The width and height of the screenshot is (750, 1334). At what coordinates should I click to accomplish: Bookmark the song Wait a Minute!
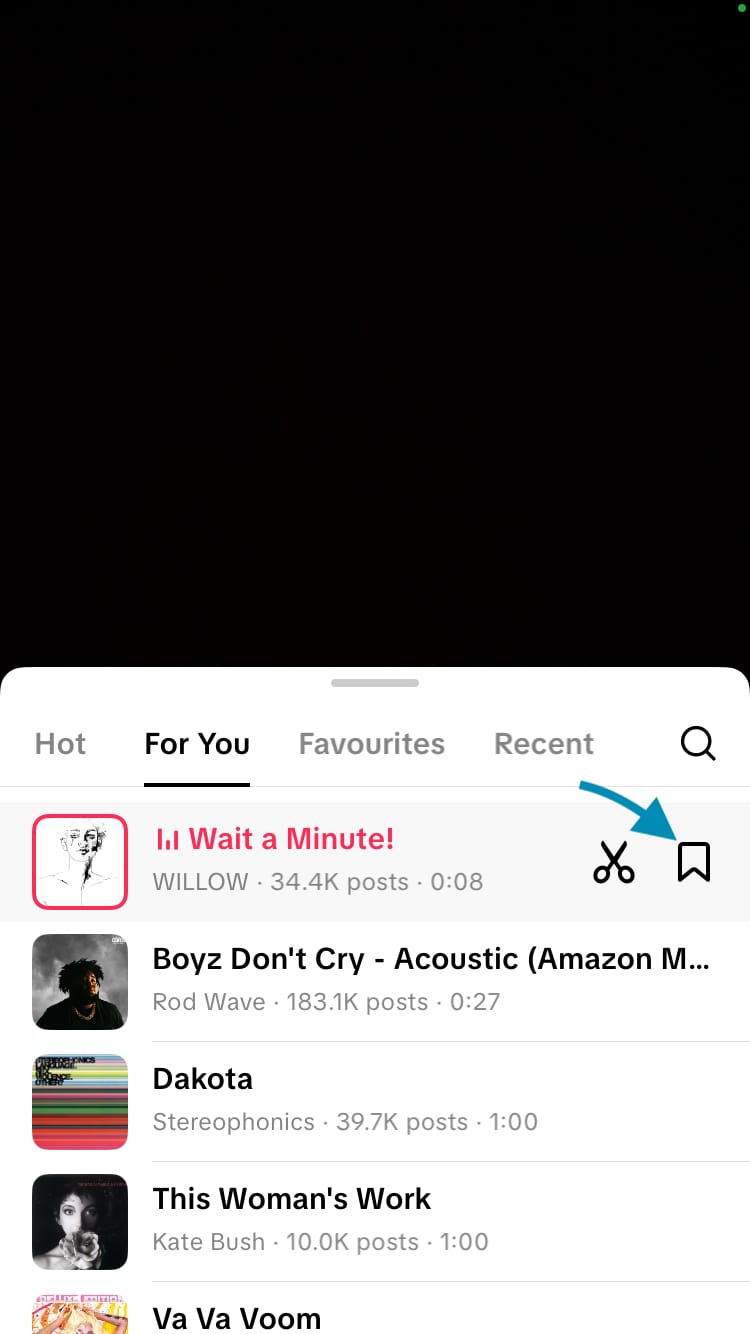(x=693, y=862)
